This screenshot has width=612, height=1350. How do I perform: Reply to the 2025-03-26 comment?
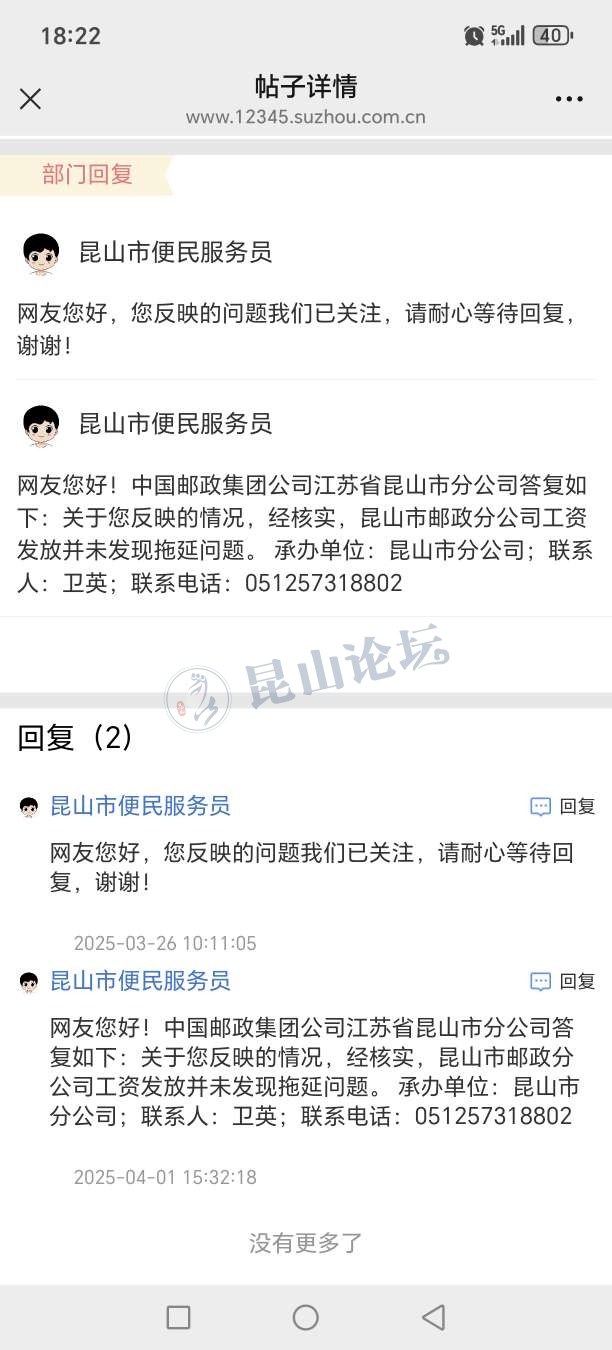[x=562, y=806]
